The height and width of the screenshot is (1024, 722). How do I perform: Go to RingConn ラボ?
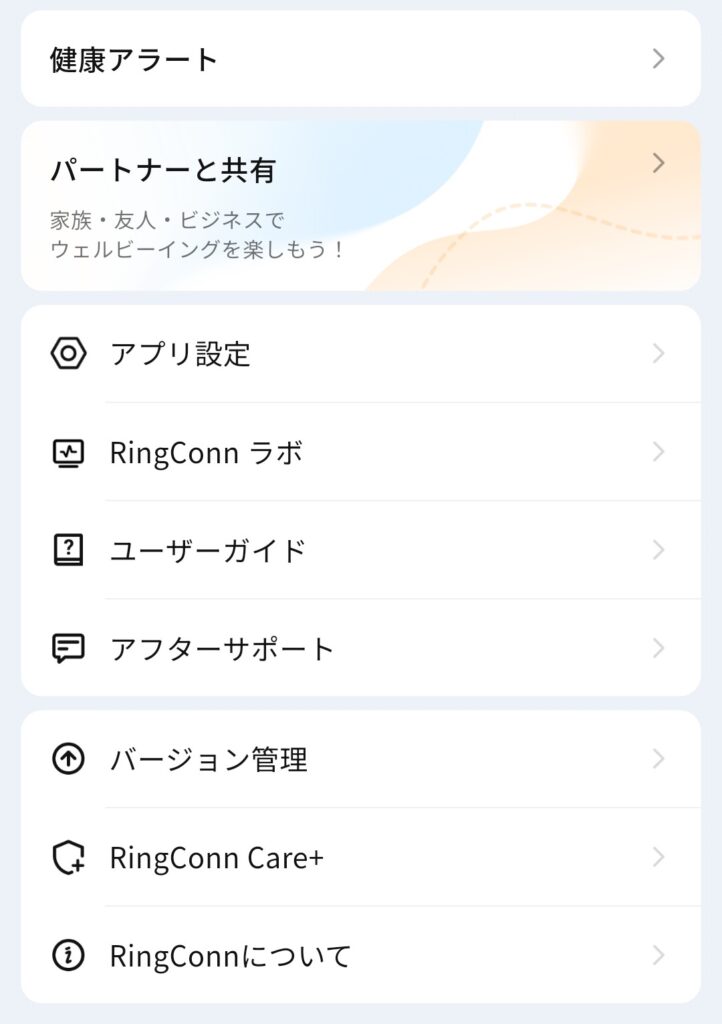click(x=360, y=452)
